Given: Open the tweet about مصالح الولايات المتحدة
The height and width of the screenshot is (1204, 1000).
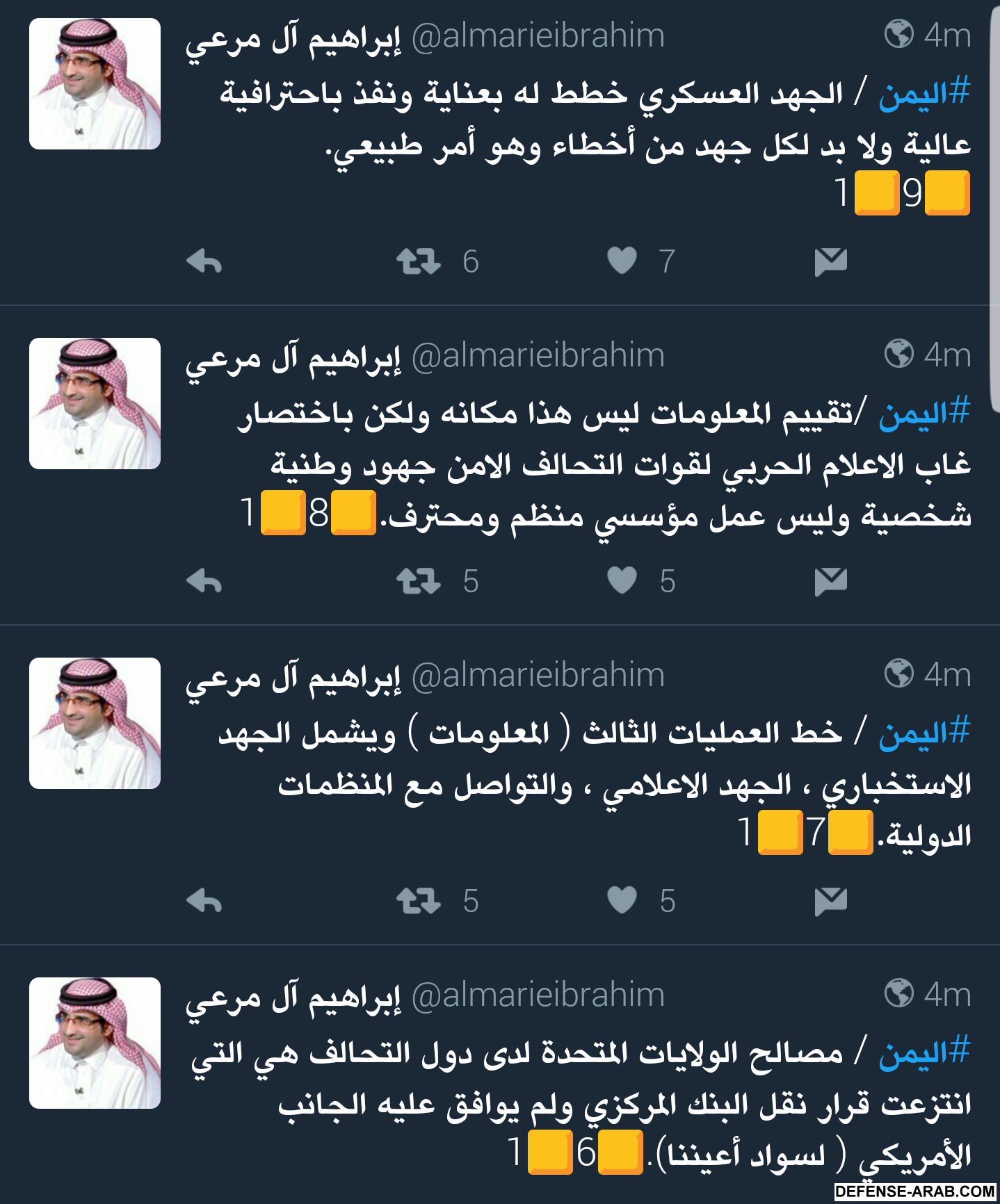Looking at the screenshot, I should (556, 1104).
